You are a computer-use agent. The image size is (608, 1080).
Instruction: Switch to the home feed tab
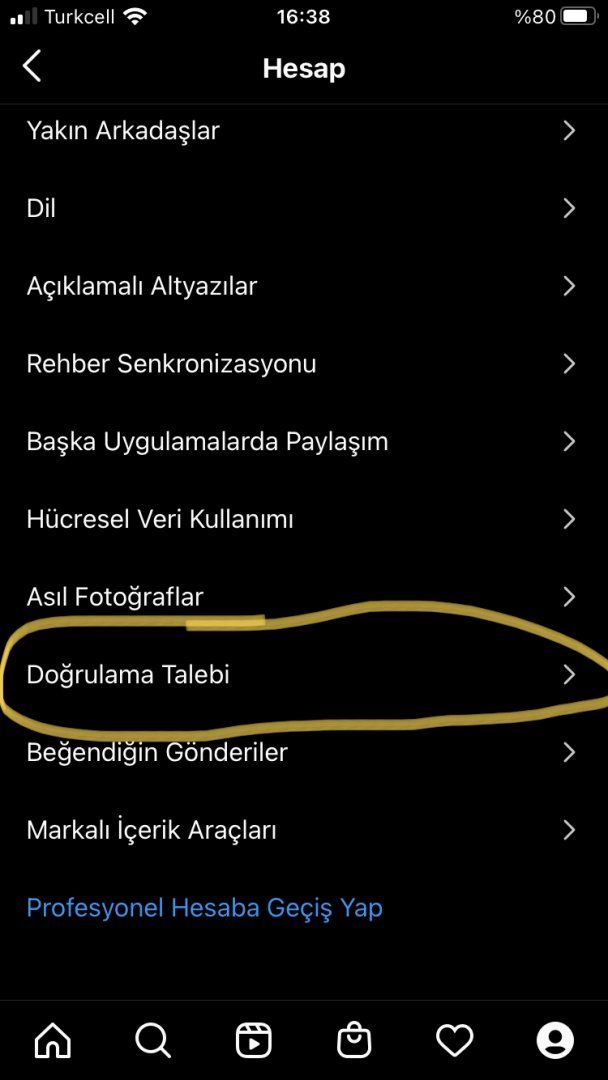[53, 1041]
